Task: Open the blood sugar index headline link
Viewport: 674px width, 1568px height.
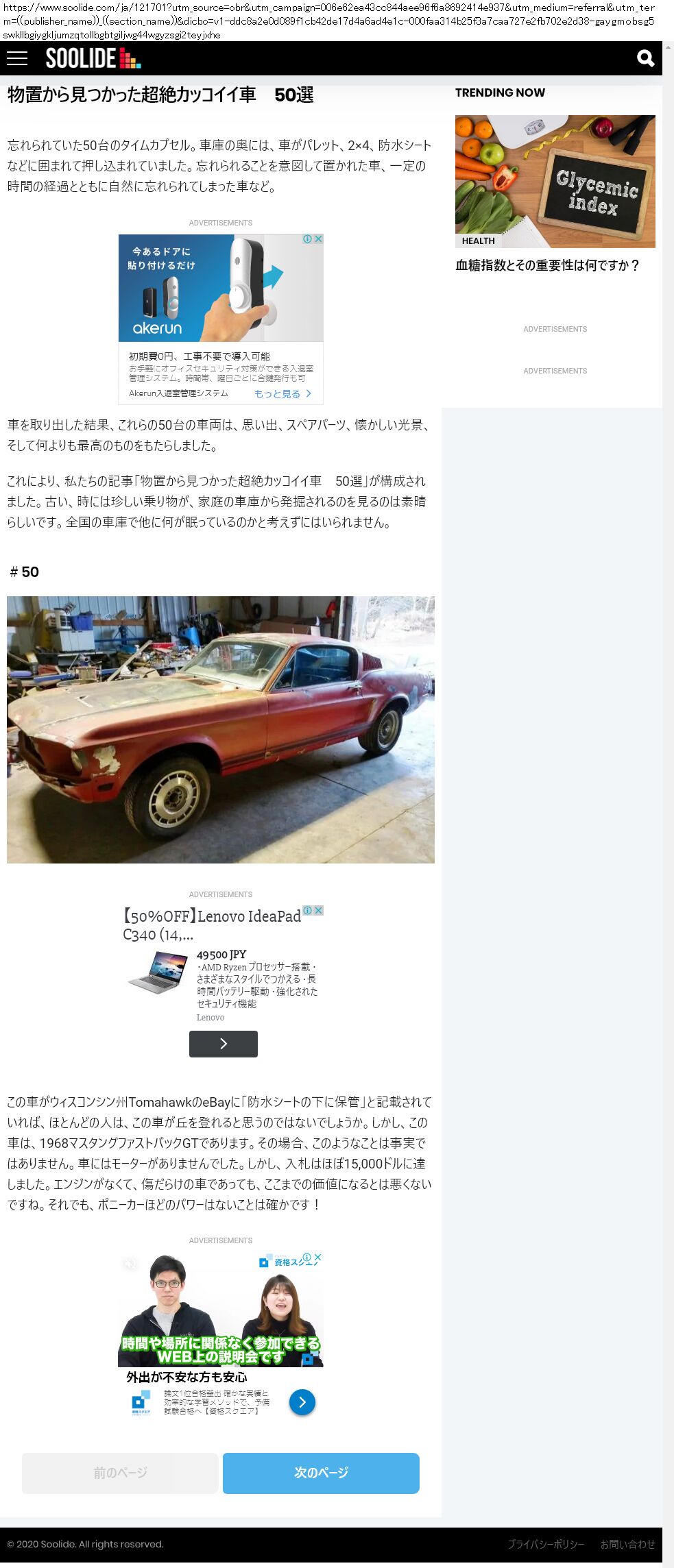Action: tap(547, 265)
